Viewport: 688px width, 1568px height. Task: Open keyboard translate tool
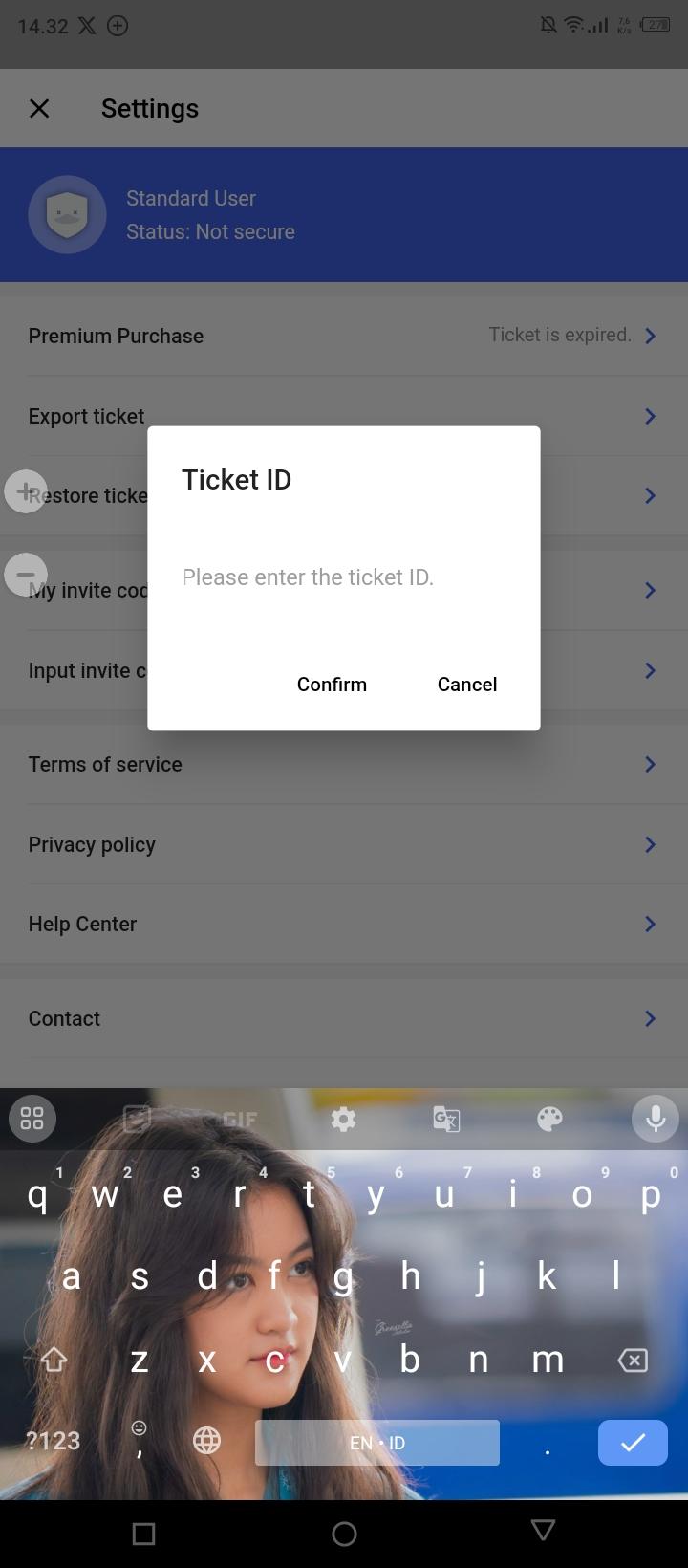coord(446,1119)
